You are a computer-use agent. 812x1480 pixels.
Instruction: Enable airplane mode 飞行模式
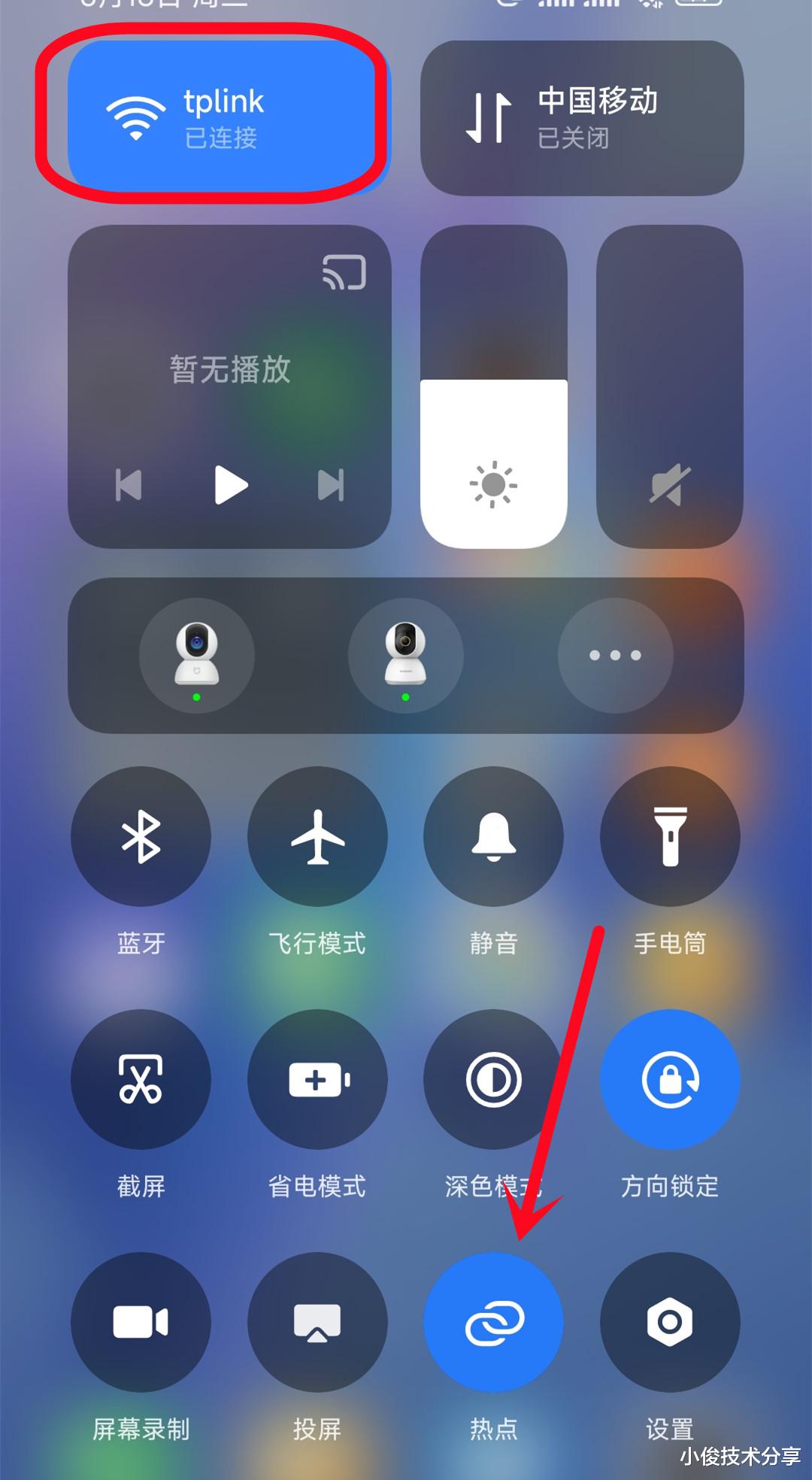click(317, 837)
